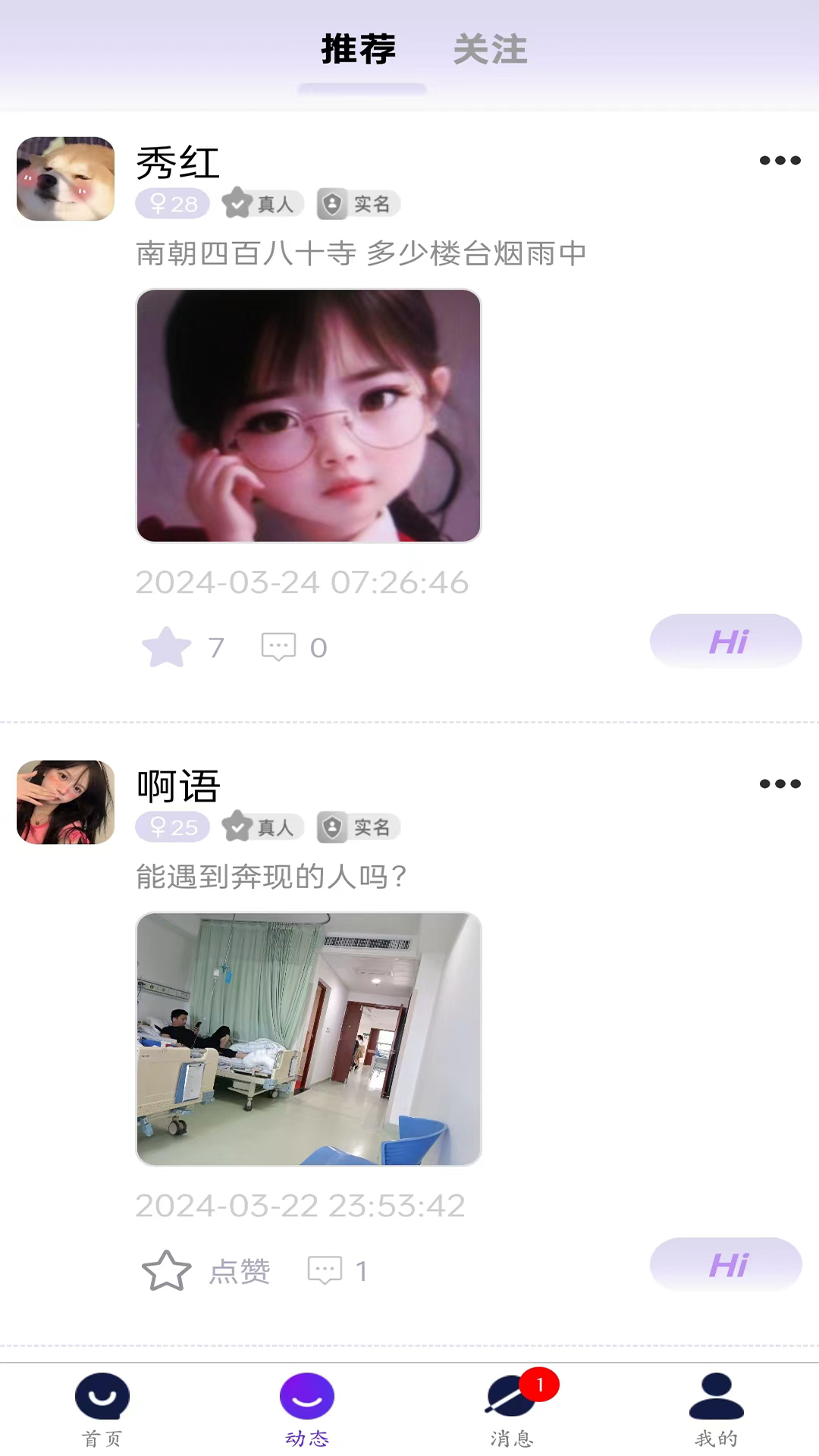Screen dimensions: 819x1456
Task: Open comments on 啊语's post
Action: tap(325, 1271)
